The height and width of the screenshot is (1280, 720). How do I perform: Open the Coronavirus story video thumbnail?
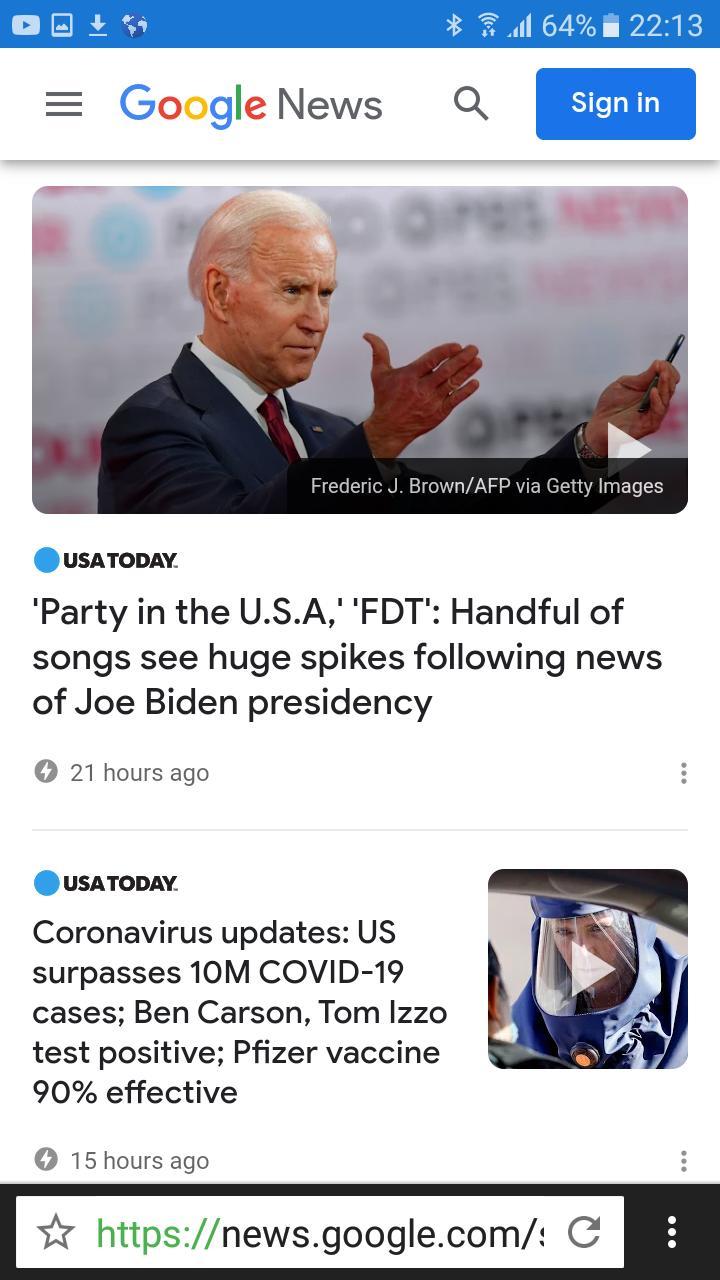click(588, 968)
